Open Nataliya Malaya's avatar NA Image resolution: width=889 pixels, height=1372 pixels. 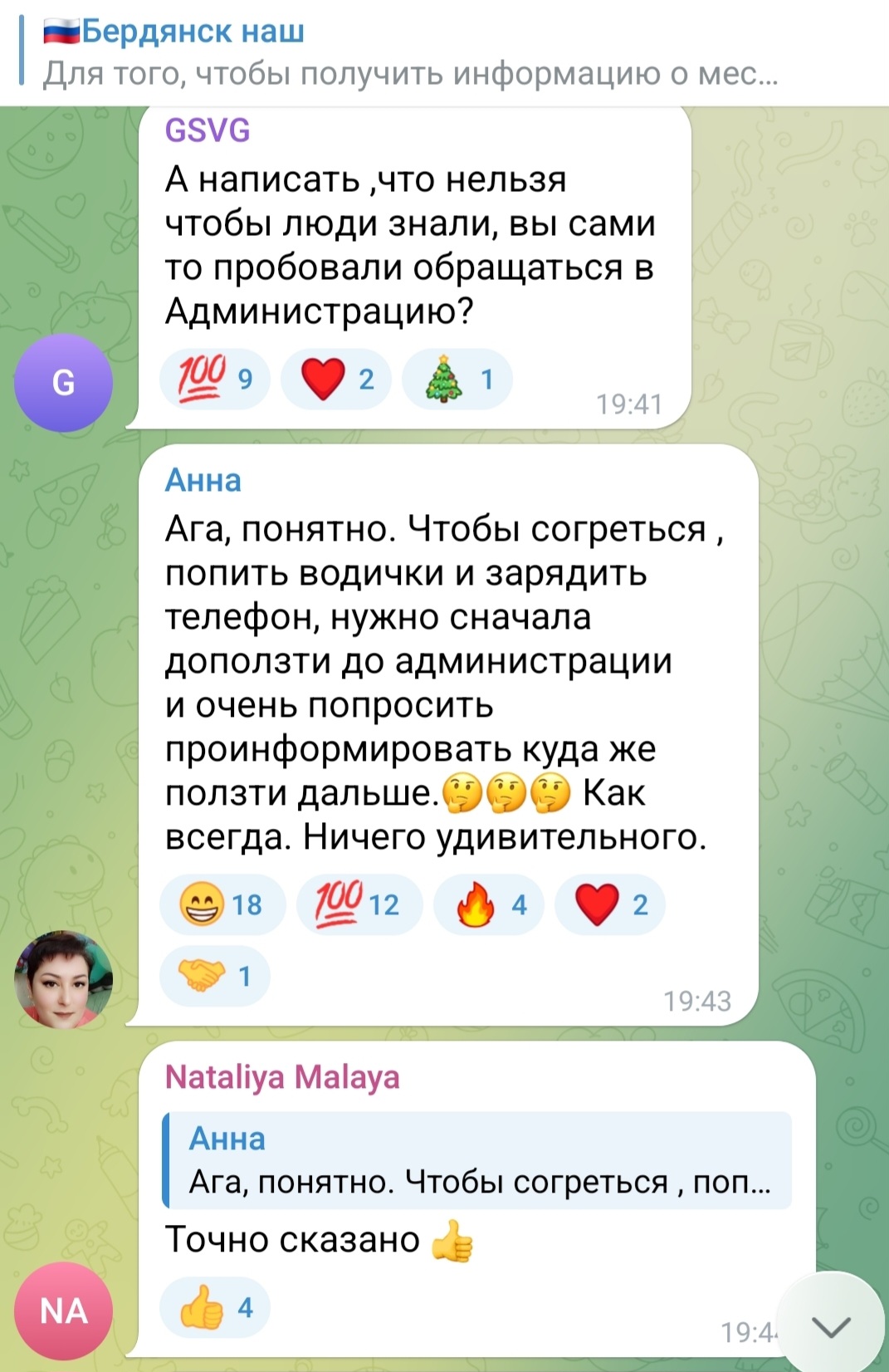click(x=63, y=1311)
